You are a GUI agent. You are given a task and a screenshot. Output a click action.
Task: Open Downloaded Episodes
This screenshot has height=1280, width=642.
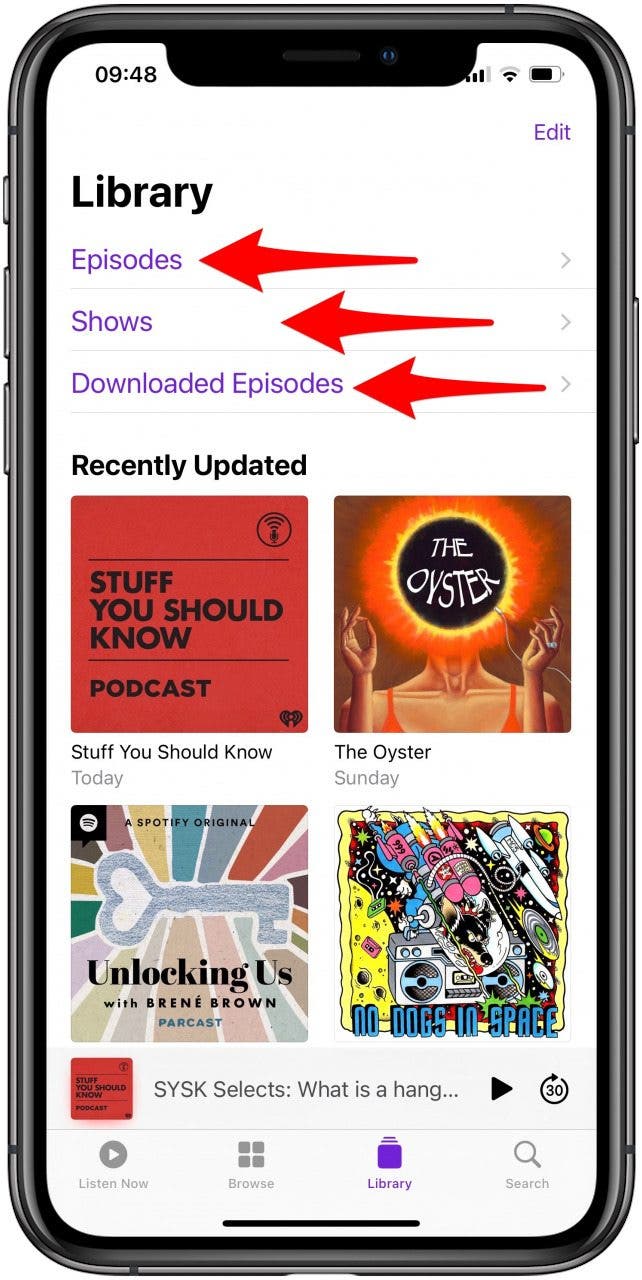point(207,384)
